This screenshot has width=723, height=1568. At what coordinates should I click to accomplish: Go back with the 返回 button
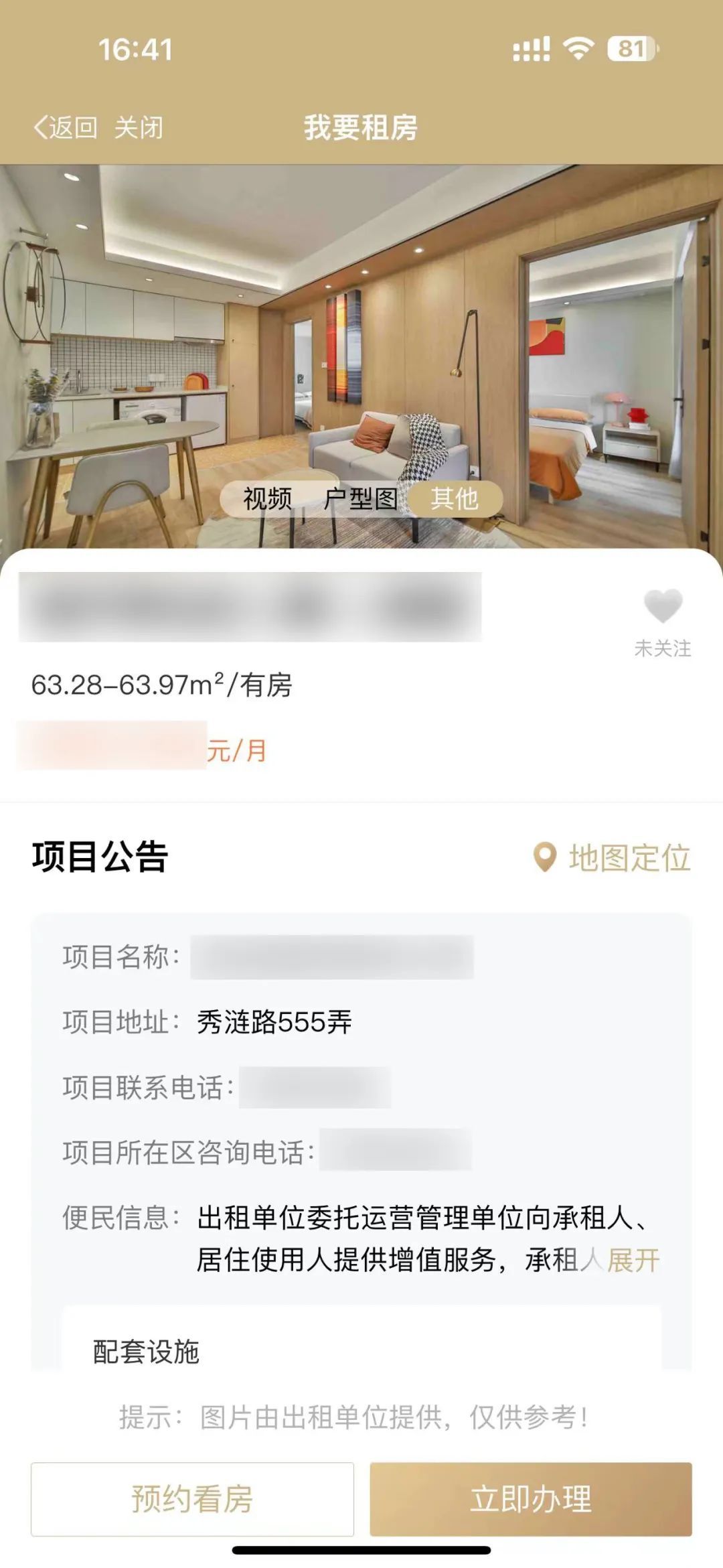pos(66,127)
